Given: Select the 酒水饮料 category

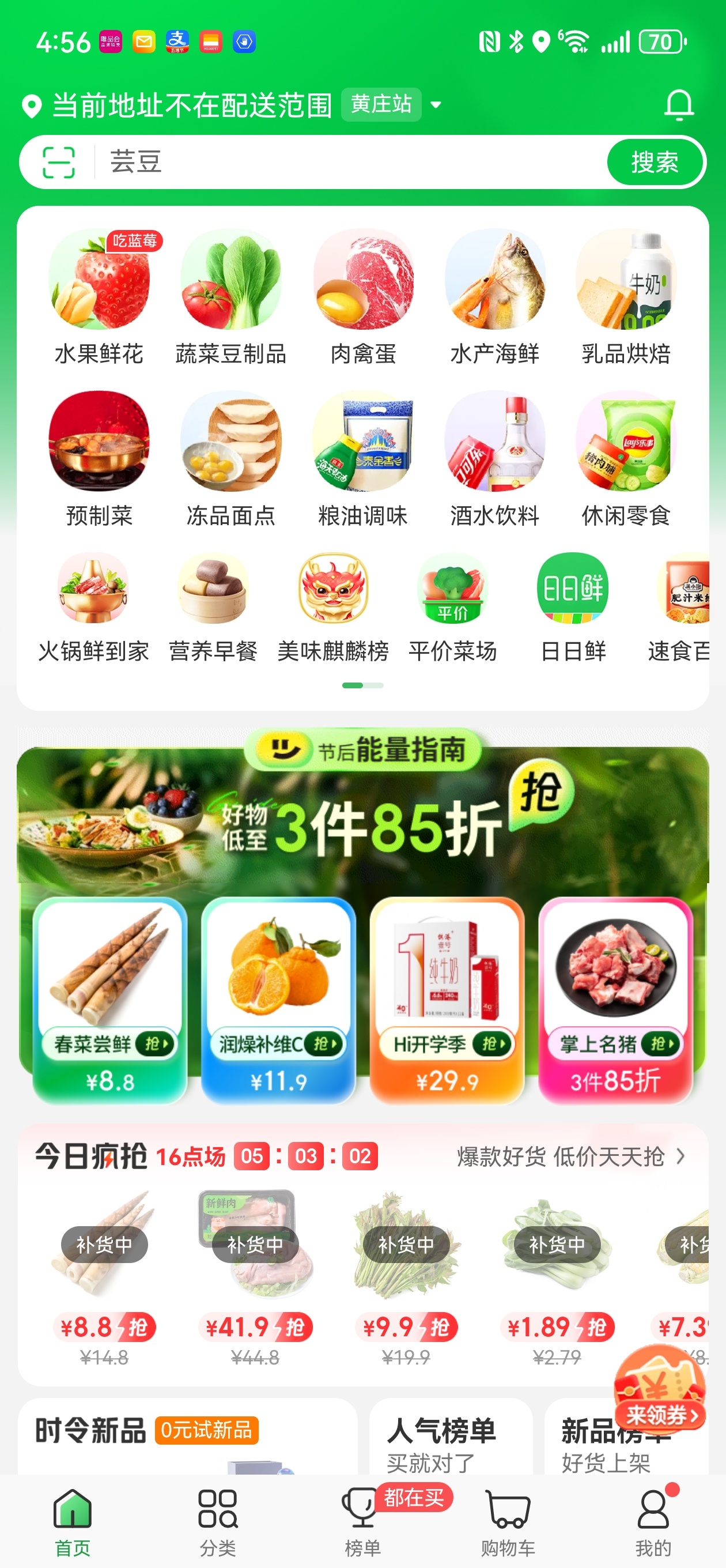Looking at the screenshot, I should pos(495,459).
